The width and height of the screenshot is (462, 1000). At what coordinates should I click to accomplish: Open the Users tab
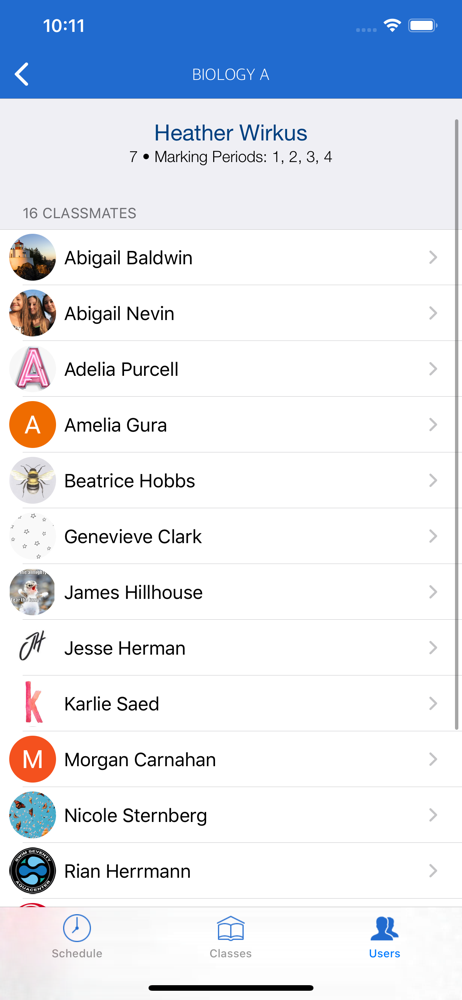(x=384, y=936)
